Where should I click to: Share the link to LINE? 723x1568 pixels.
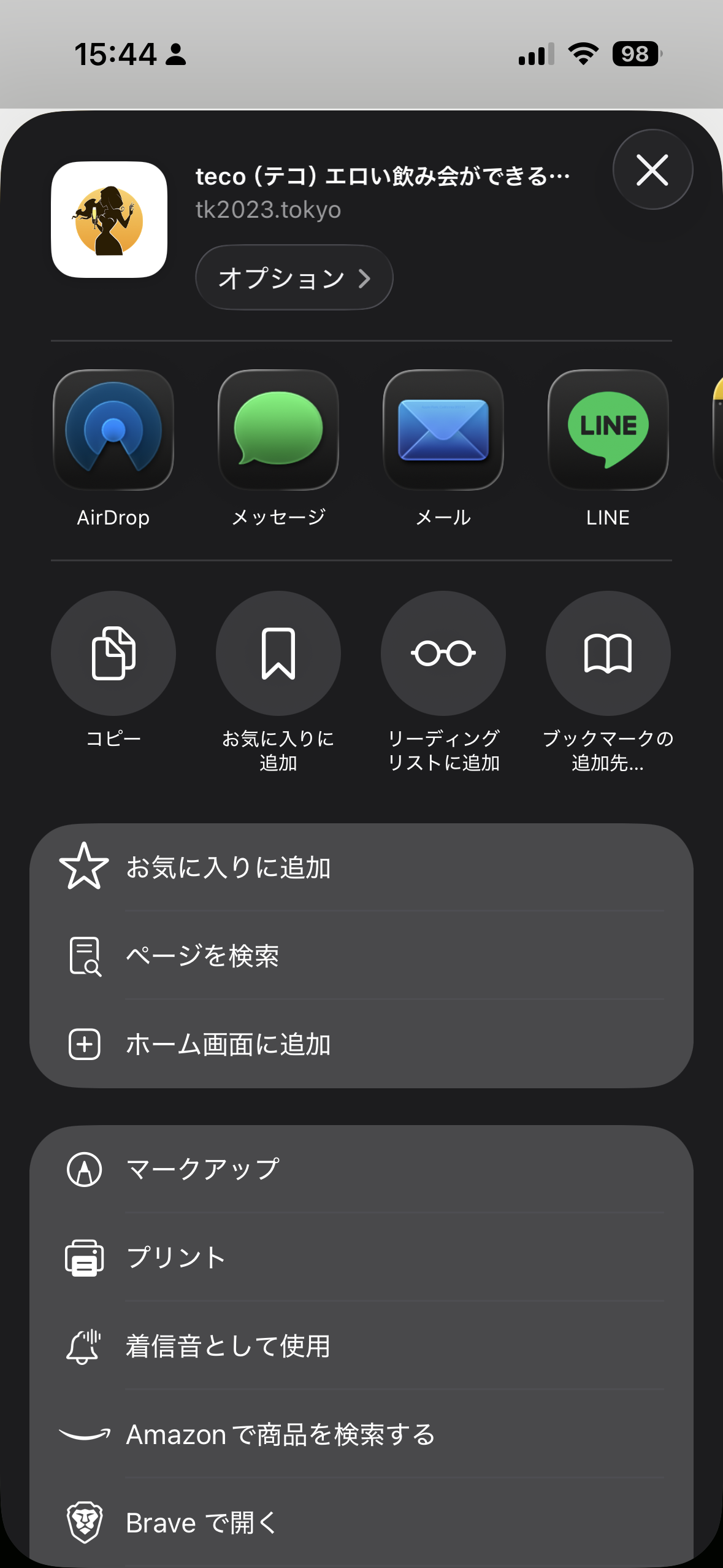point(608,430)
